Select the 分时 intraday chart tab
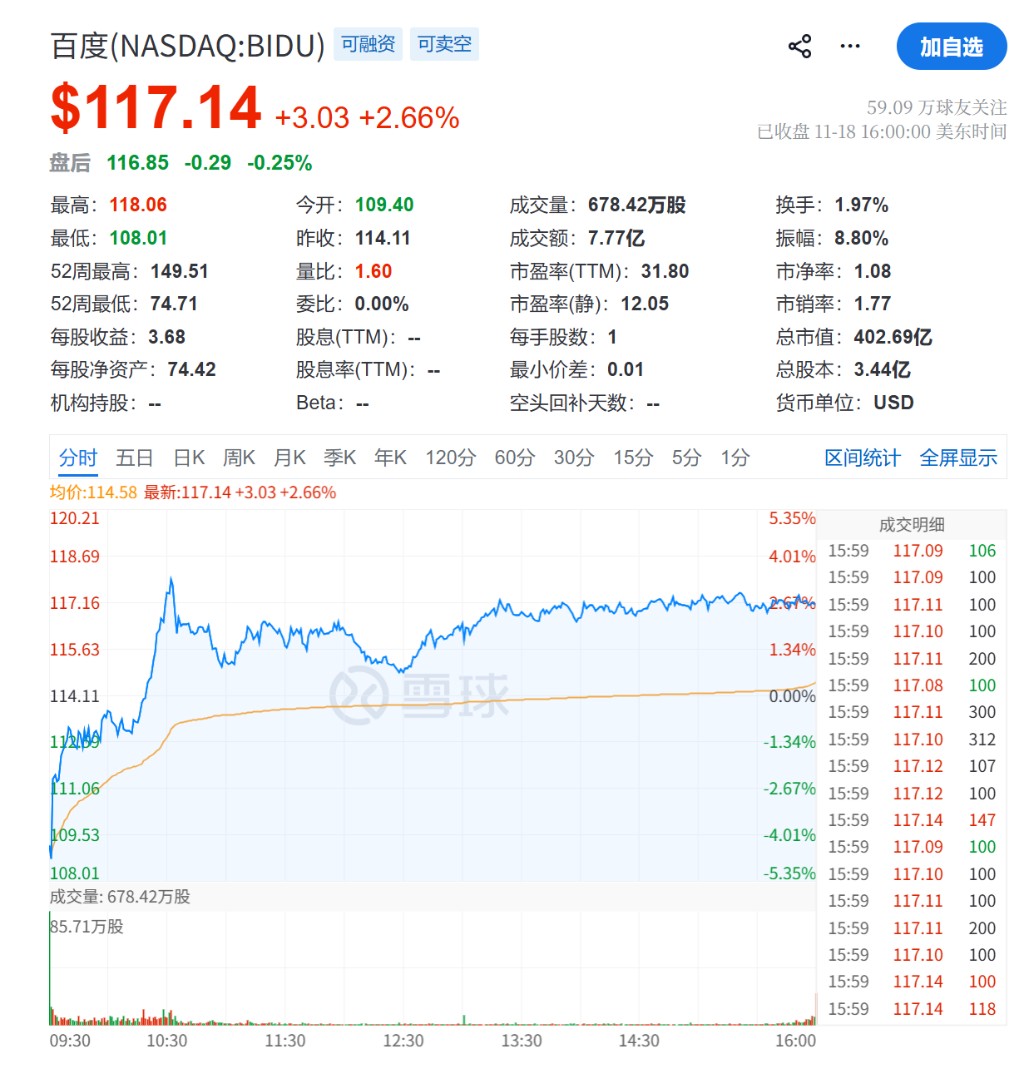The image size is (1024, 1084). pos(78,458)
